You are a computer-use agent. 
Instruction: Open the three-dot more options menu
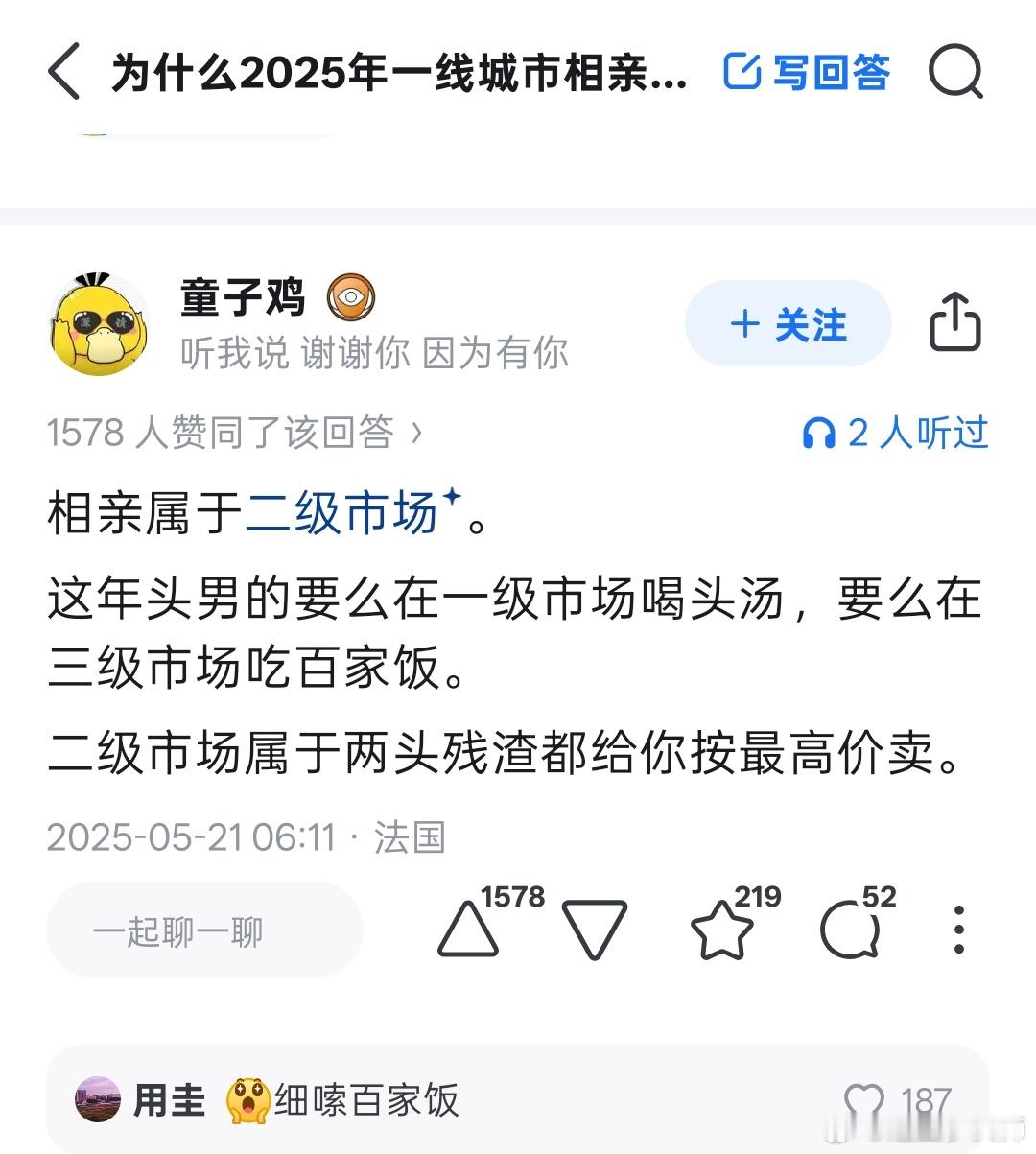(958, 930)
